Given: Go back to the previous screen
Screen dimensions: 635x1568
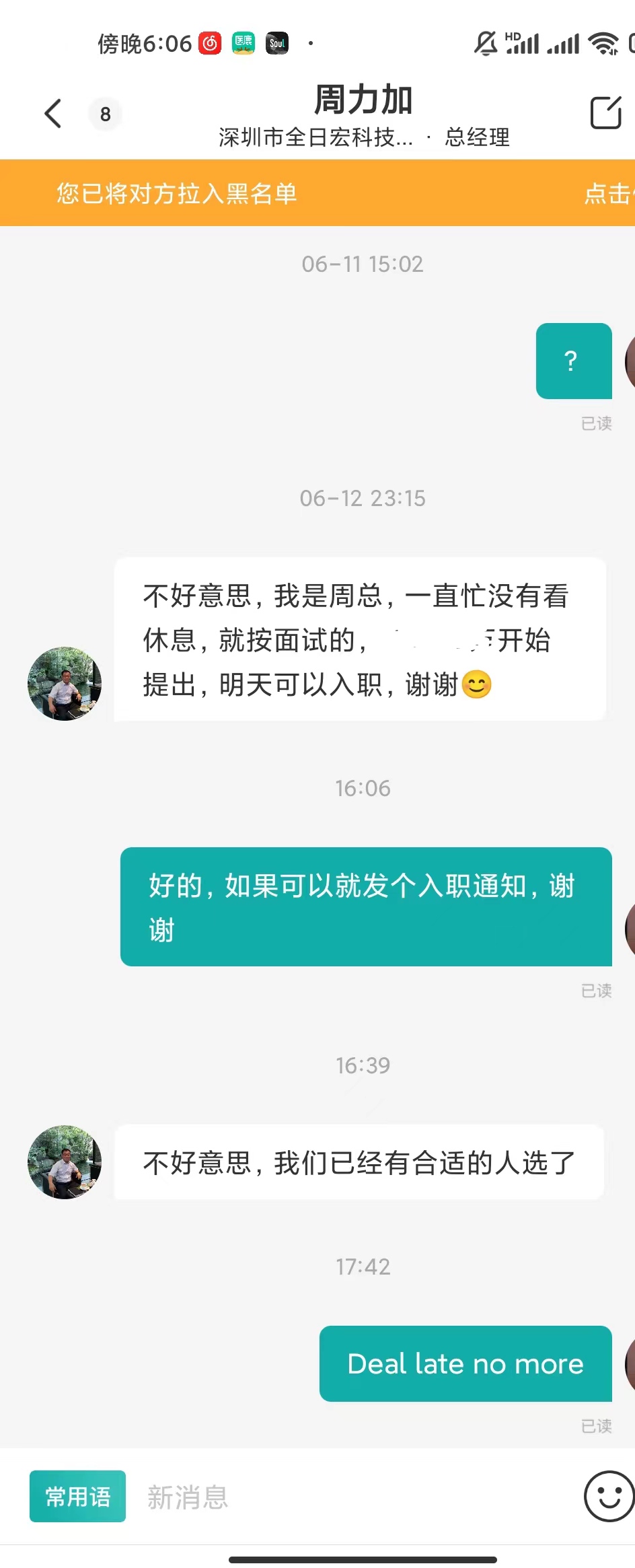Looking at the screenshot, I should coord(53,113).
